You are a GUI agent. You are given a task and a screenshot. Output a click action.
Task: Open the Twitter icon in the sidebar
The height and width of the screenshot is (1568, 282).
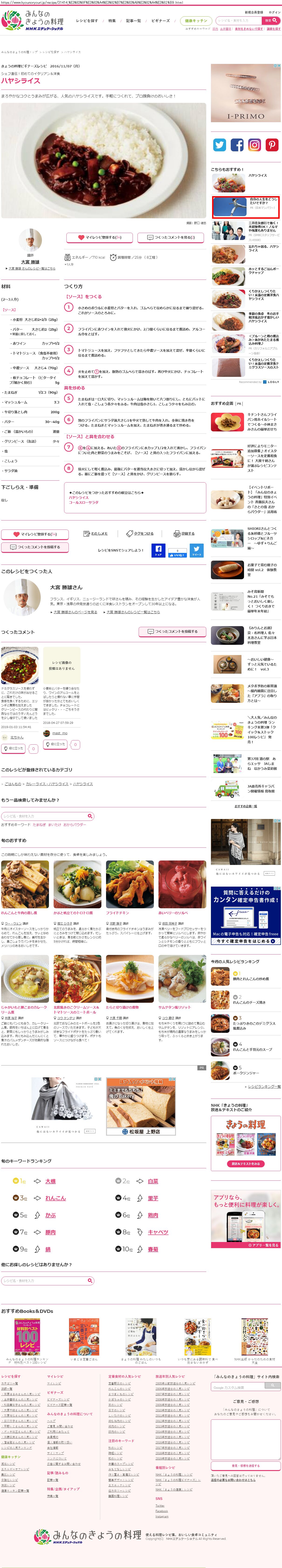[x=219, y=145]
